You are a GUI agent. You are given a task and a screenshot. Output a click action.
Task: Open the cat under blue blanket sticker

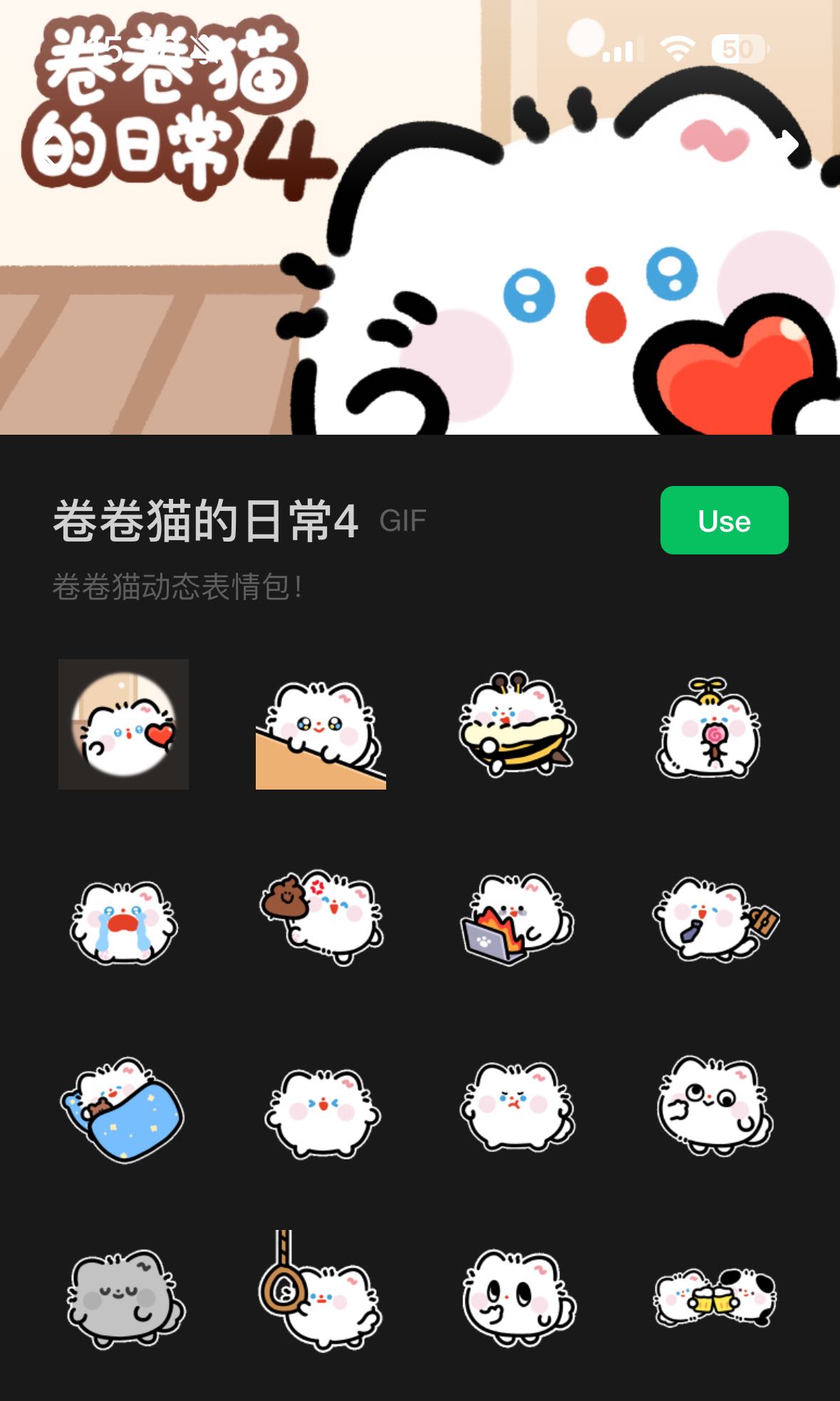(x=123, y=1109)
